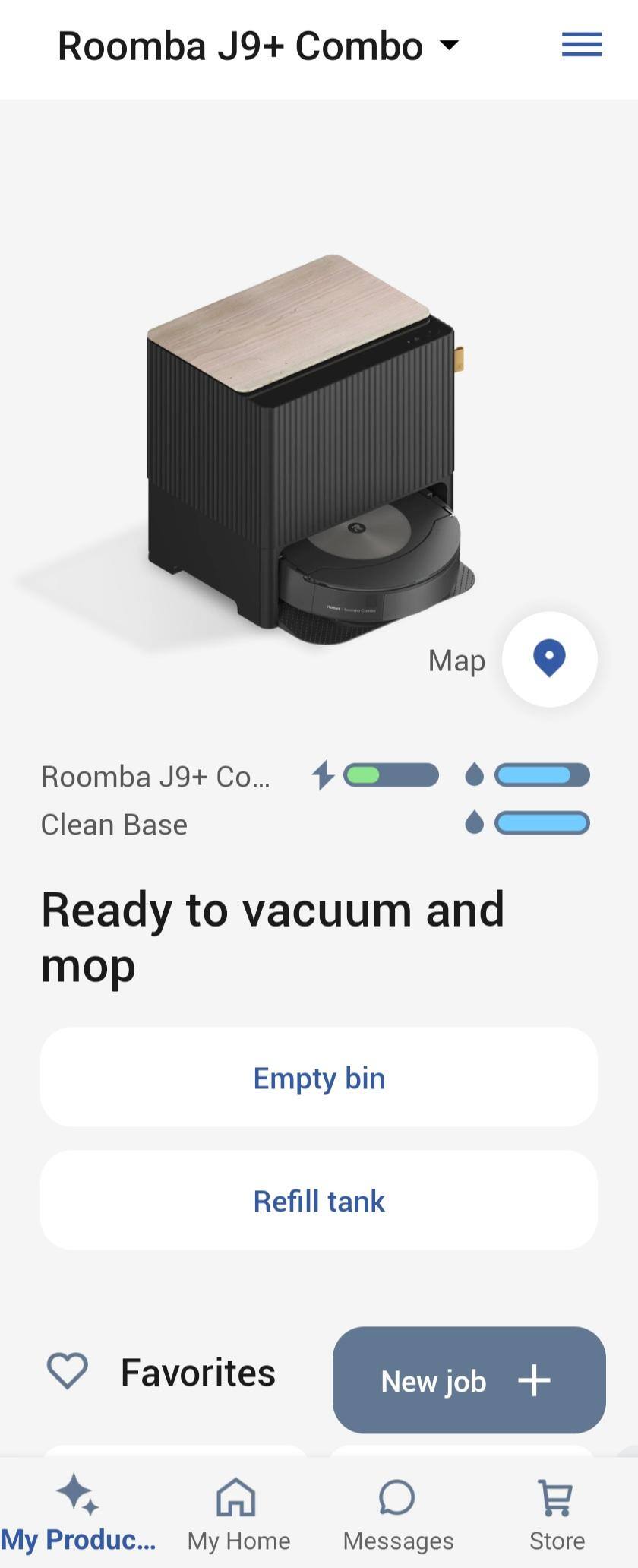Open the hamburger menu
Screen dimensions: 638x1568
point(582,45)
